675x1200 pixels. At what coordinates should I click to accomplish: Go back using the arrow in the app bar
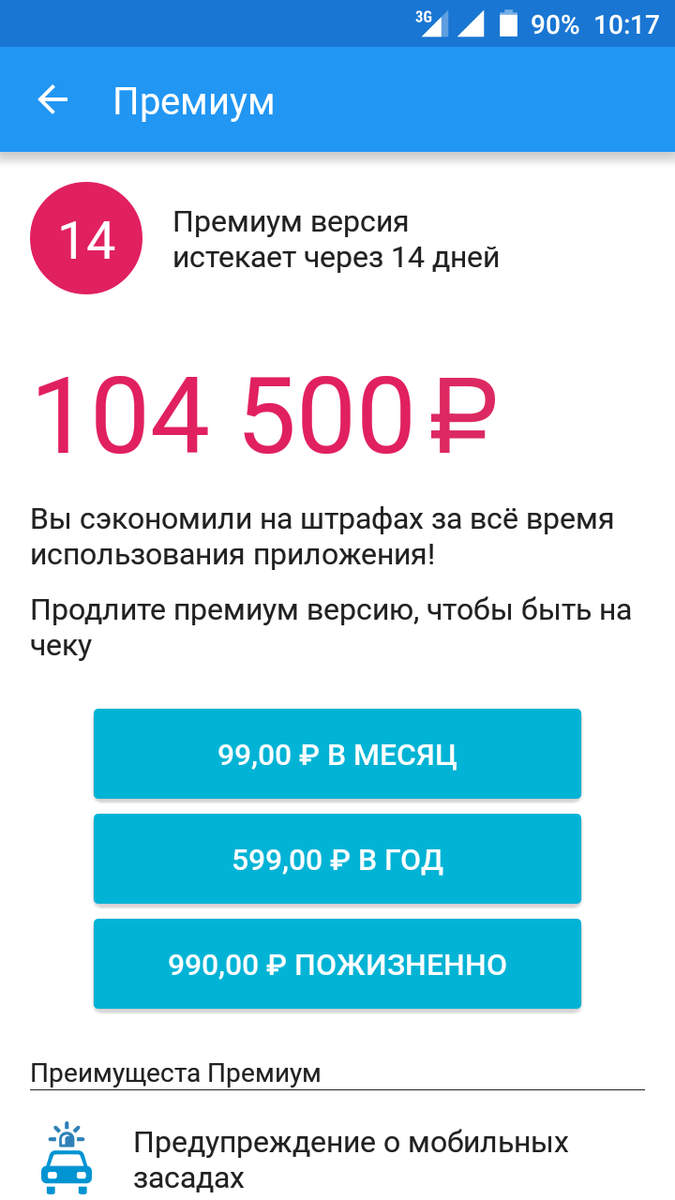point(52,100)
